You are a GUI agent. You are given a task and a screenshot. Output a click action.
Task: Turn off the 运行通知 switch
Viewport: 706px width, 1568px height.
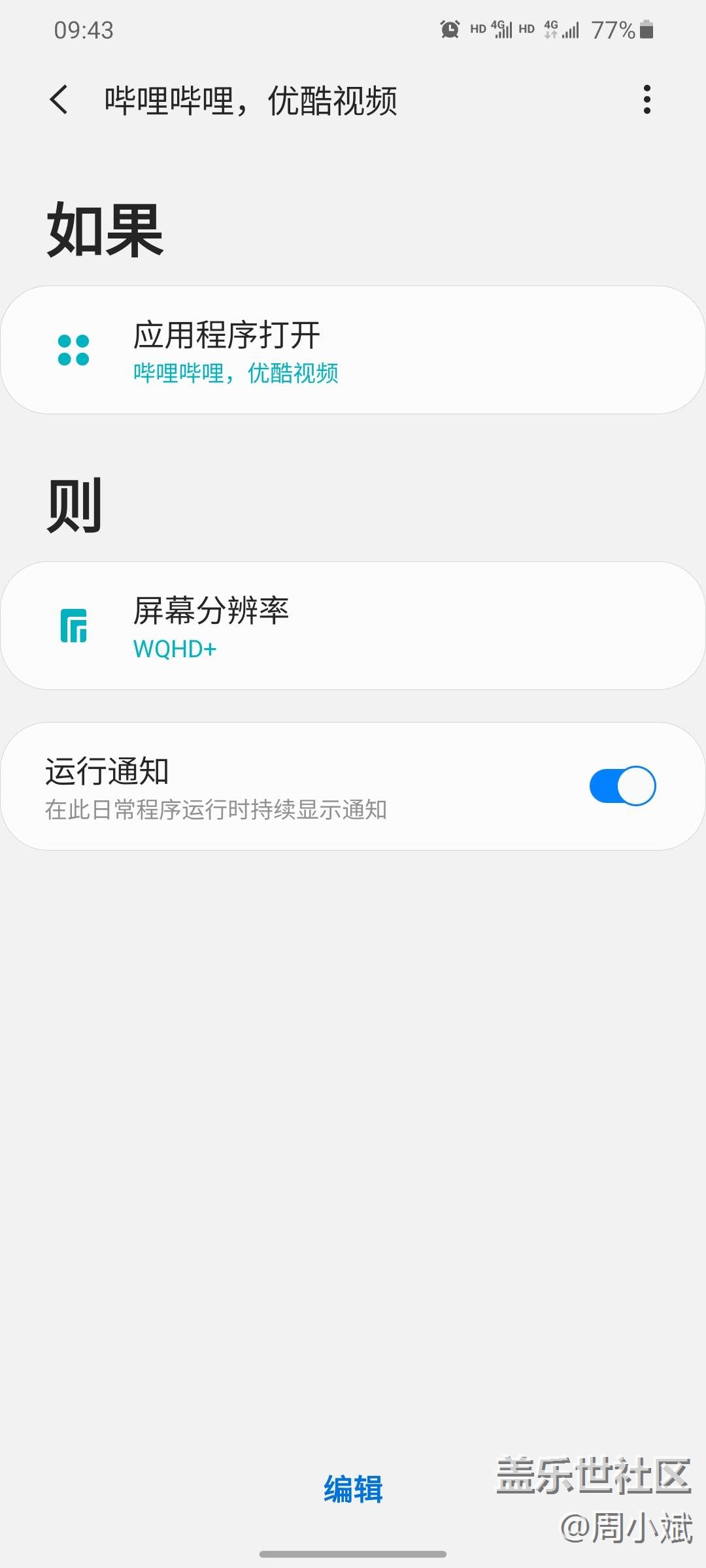pyautogui.click(x=622, y=786)
